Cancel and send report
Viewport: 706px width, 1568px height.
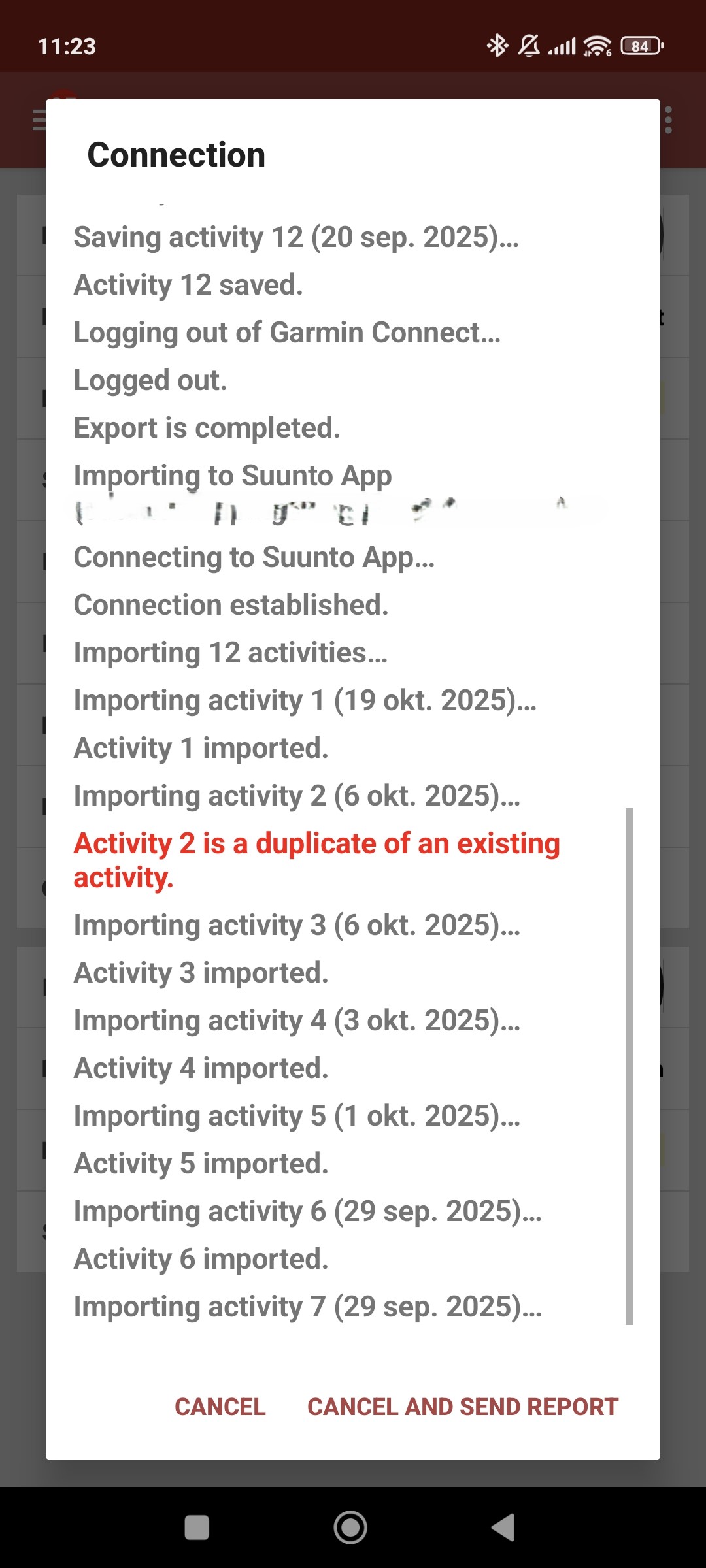pos(462,1407)
